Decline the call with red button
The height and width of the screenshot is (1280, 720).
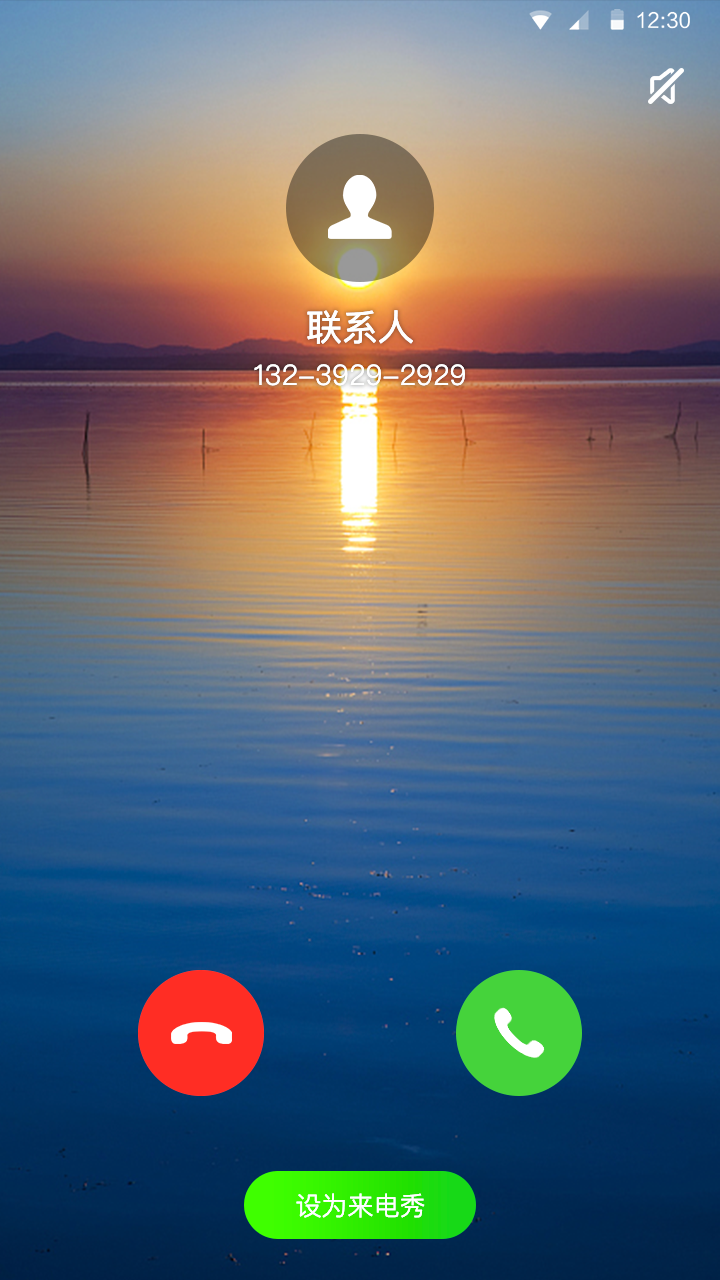201,1033
